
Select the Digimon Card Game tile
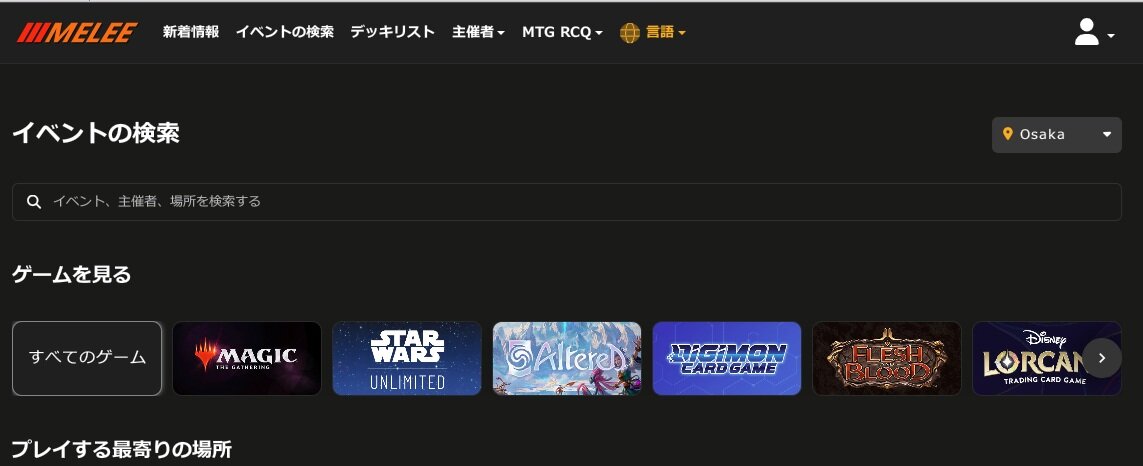(727, 358)
